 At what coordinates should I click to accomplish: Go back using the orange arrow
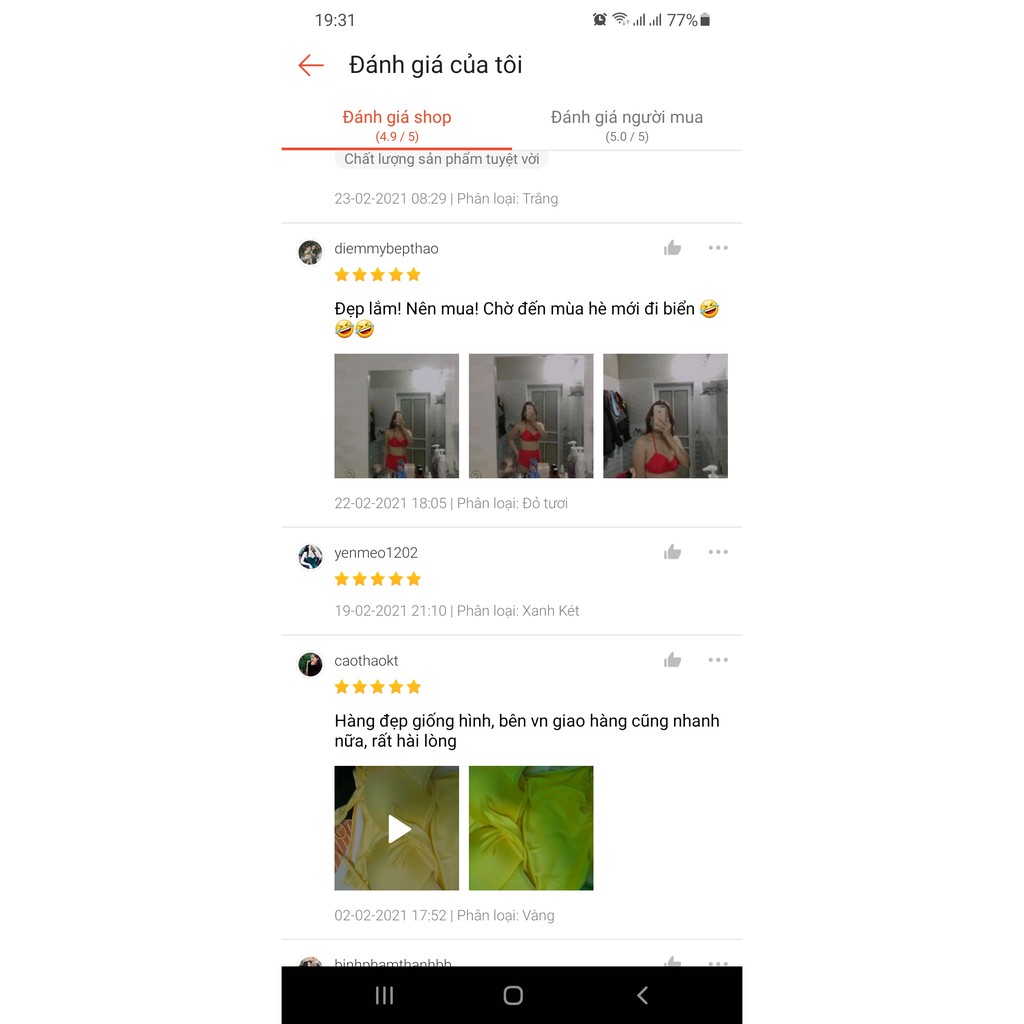coord(311,65)
